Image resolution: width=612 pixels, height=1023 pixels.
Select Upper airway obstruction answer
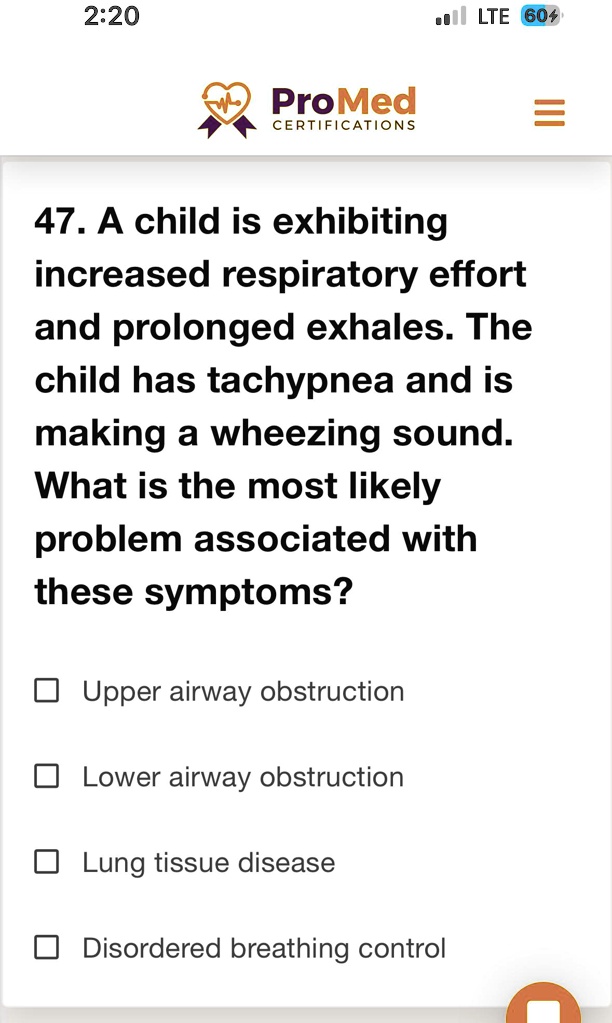(x=47, y=691)
